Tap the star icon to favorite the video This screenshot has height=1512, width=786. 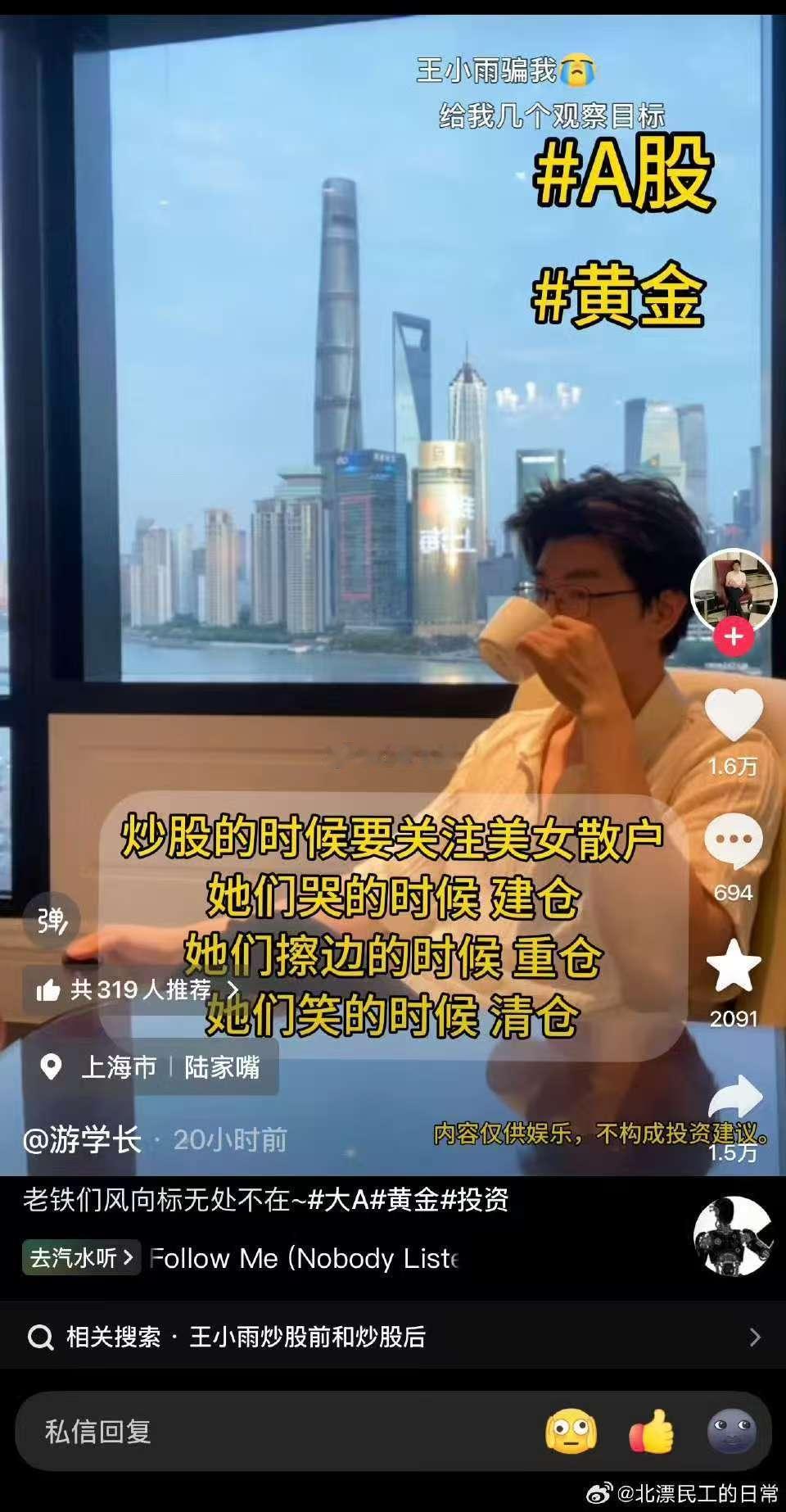tap(735, 968)
